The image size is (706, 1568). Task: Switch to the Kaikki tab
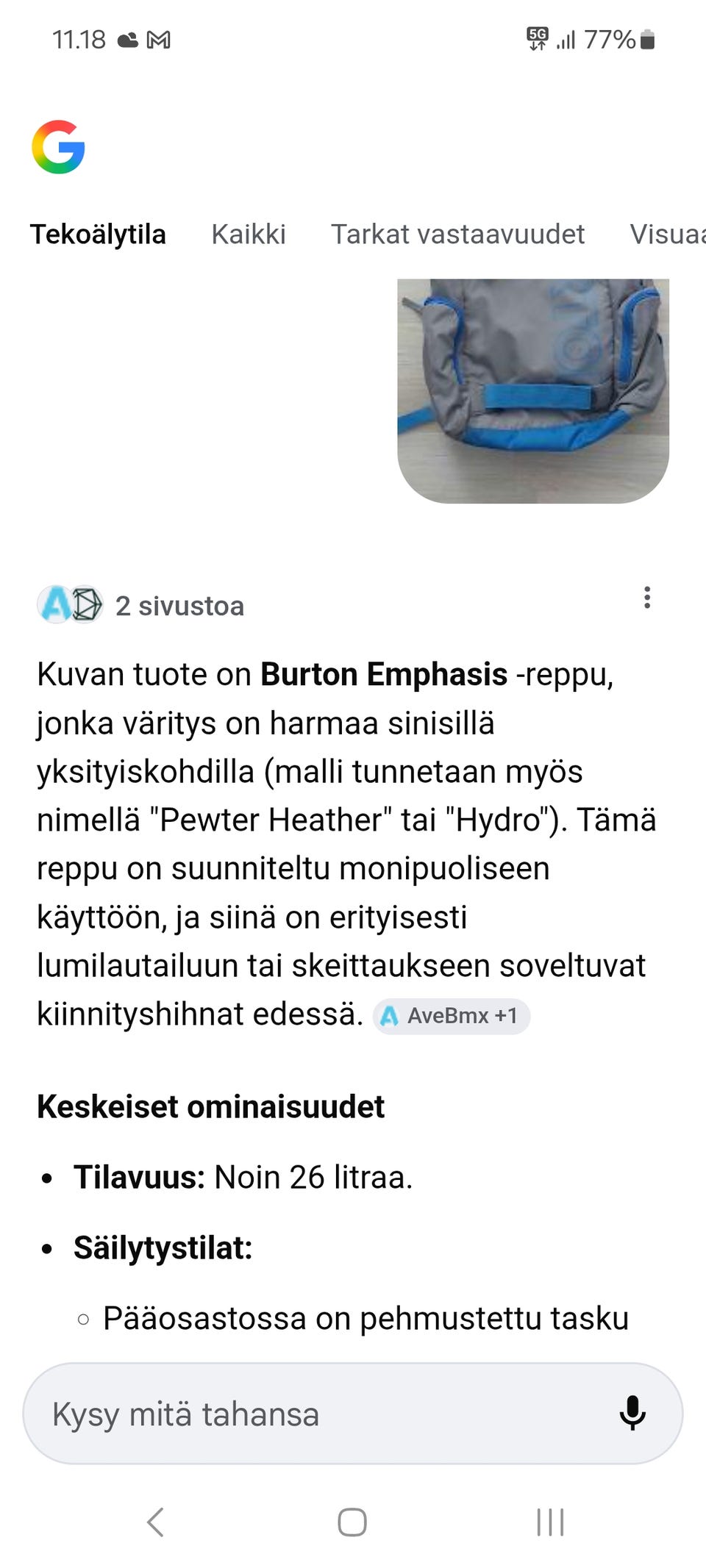coord(249,234)
